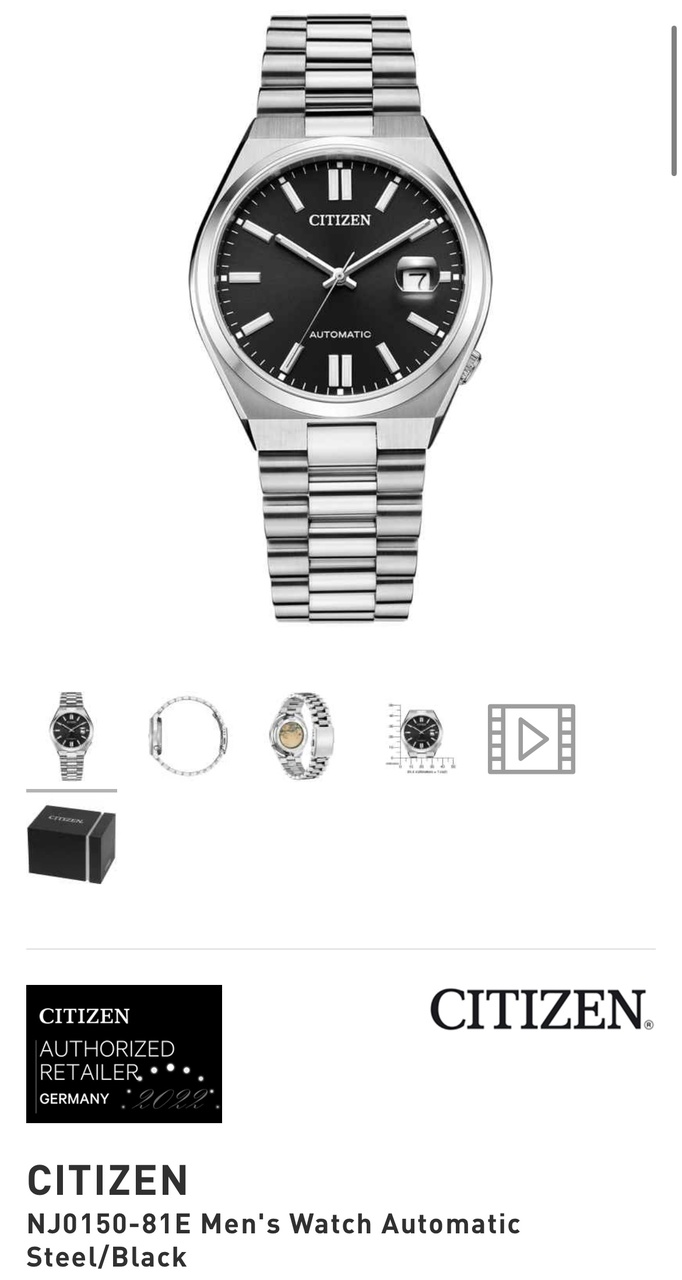The height and width of the screenshot is (1280, 682).
Task: Play the product video
Action: click(531, 739)
